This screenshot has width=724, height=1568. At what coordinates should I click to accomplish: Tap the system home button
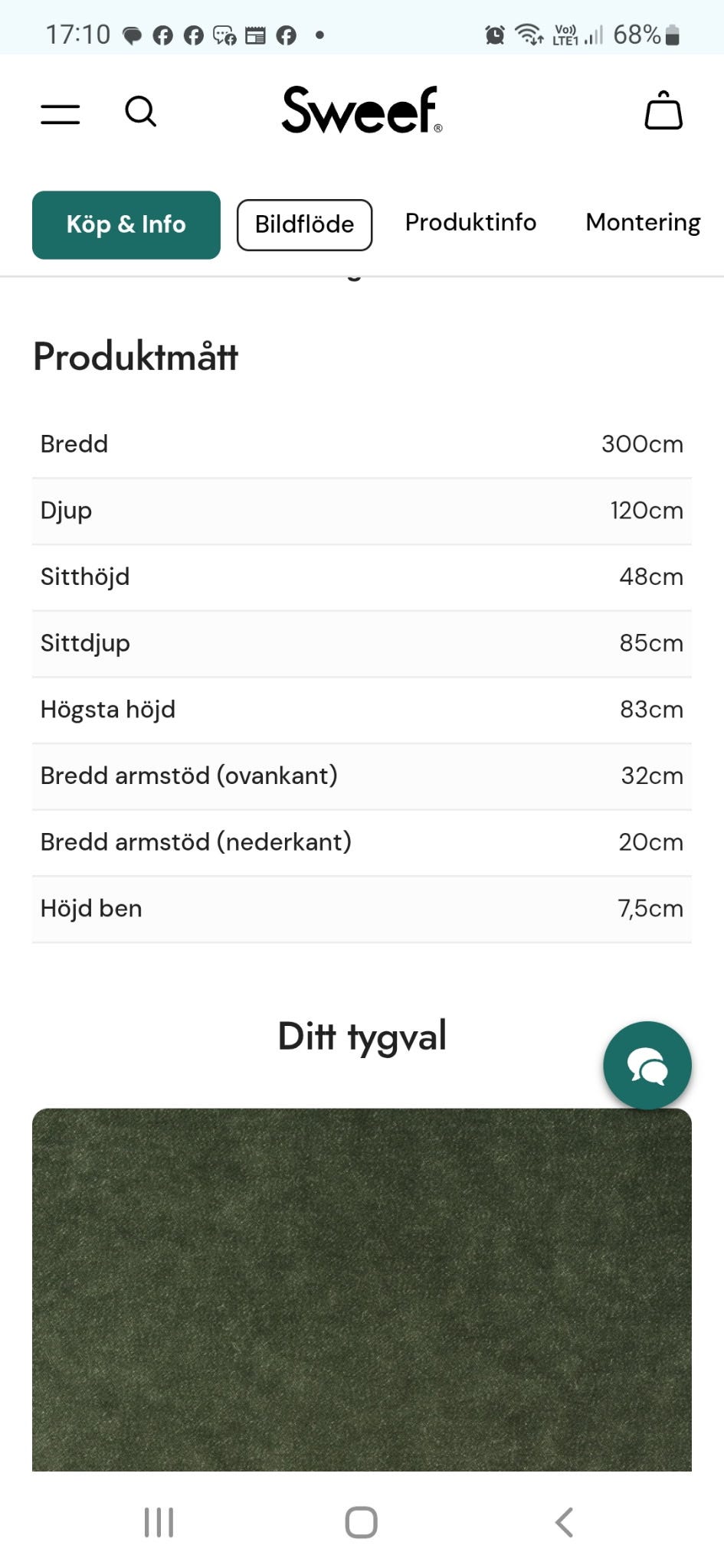pyautogui.click(x=361, y=1522)
